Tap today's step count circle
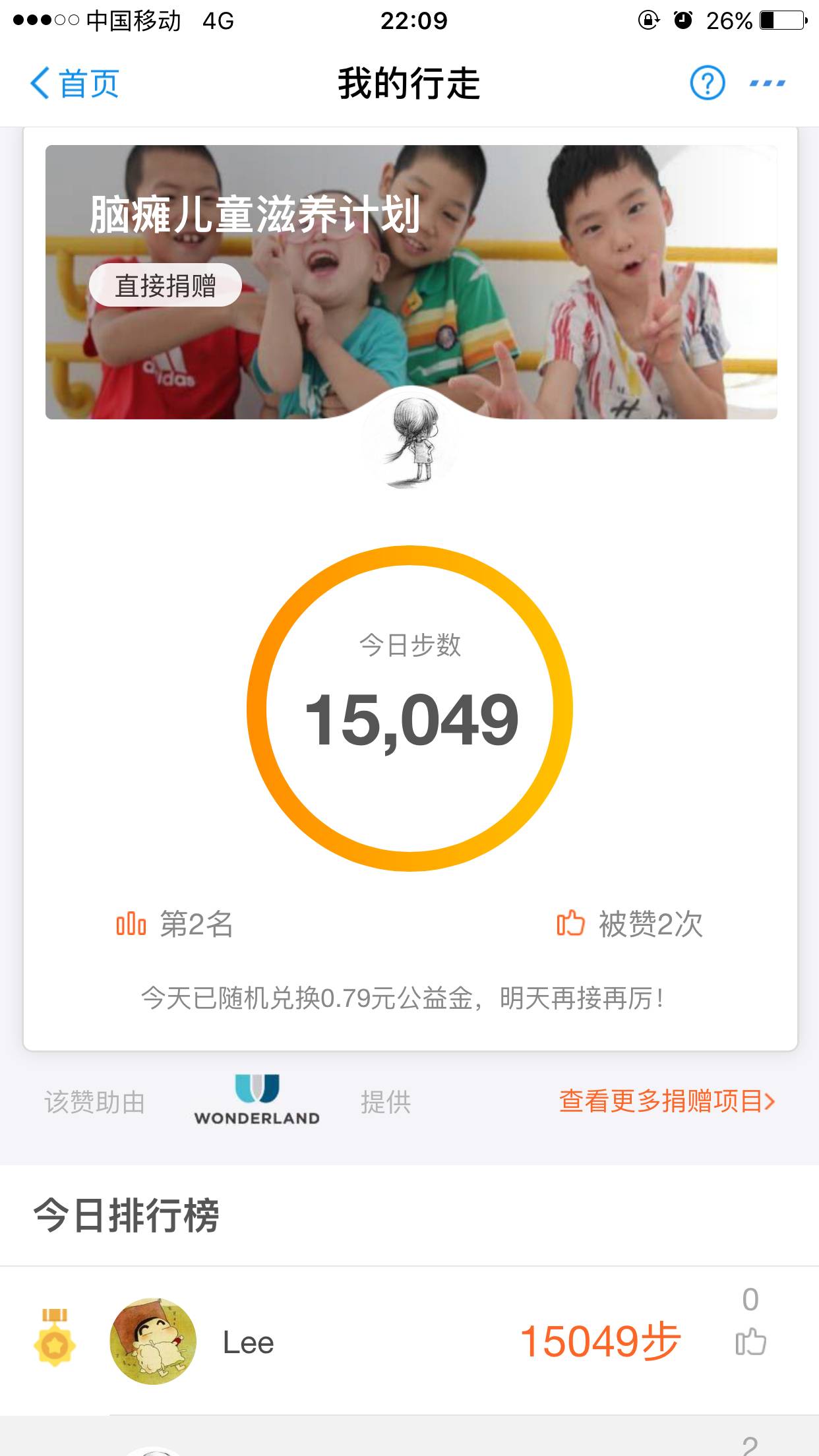 click(409, 708)
